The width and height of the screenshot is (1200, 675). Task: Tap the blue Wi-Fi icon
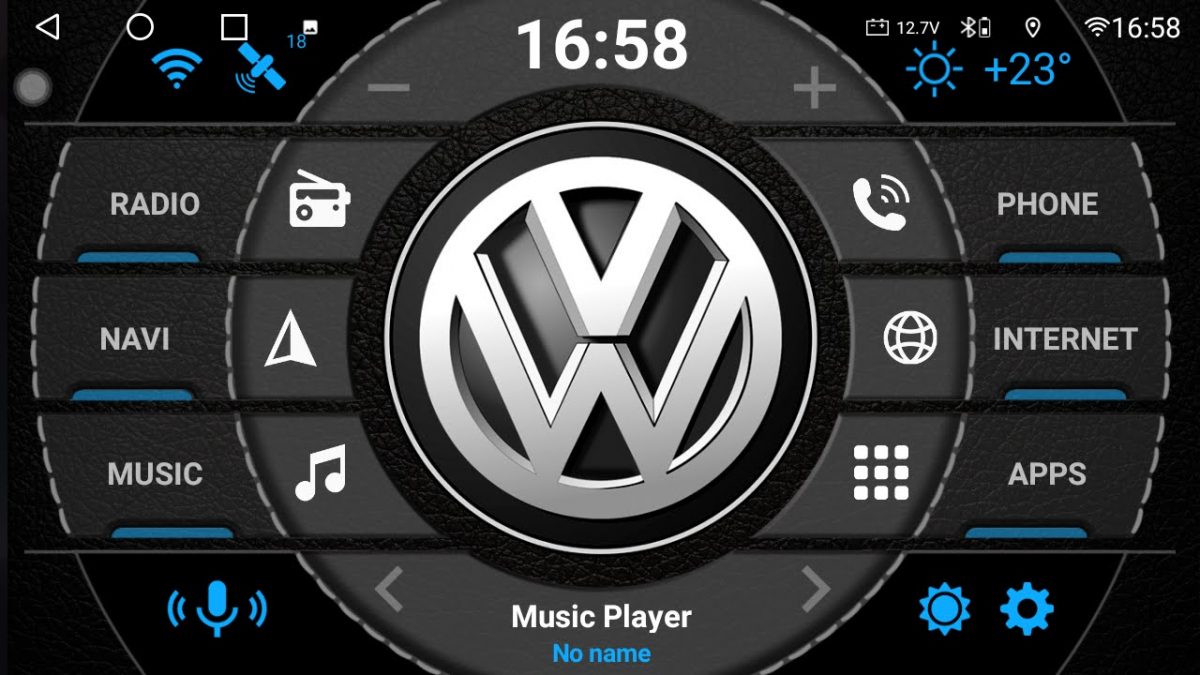tap(176, 68)
